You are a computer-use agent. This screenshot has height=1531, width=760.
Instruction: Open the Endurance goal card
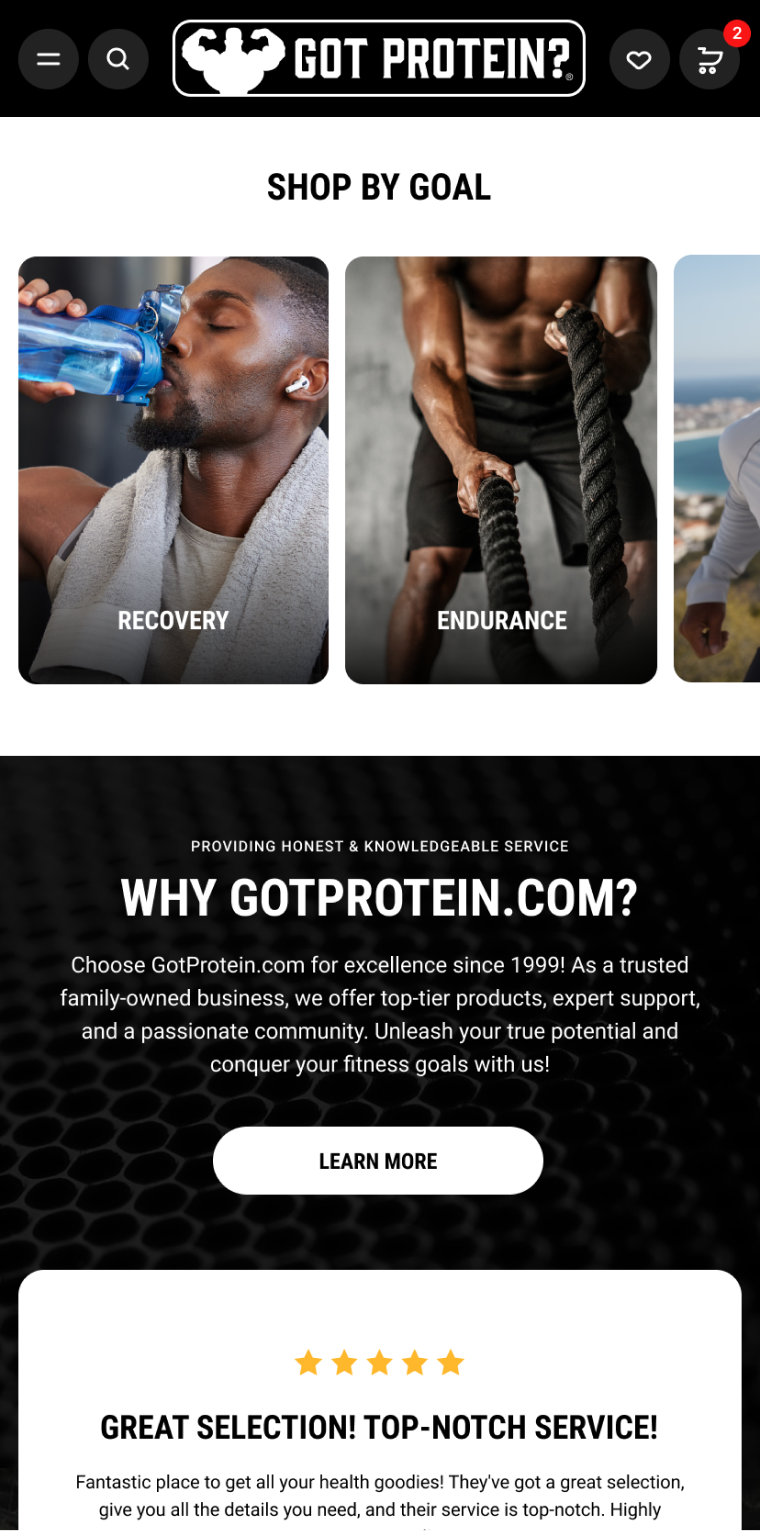point(501,470)
